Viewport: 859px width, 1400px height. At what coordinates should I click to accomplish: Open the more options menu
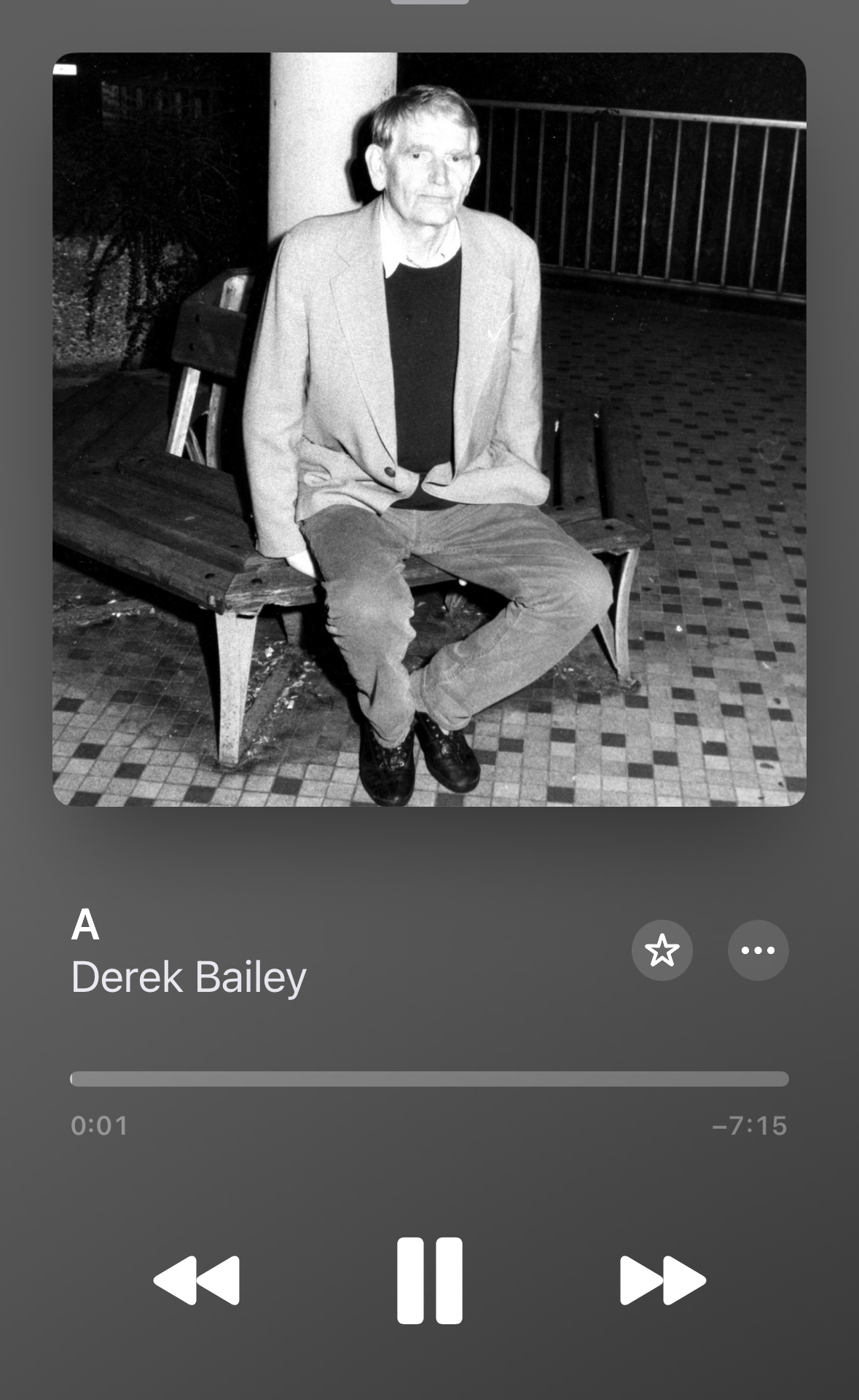click(758, 950)
